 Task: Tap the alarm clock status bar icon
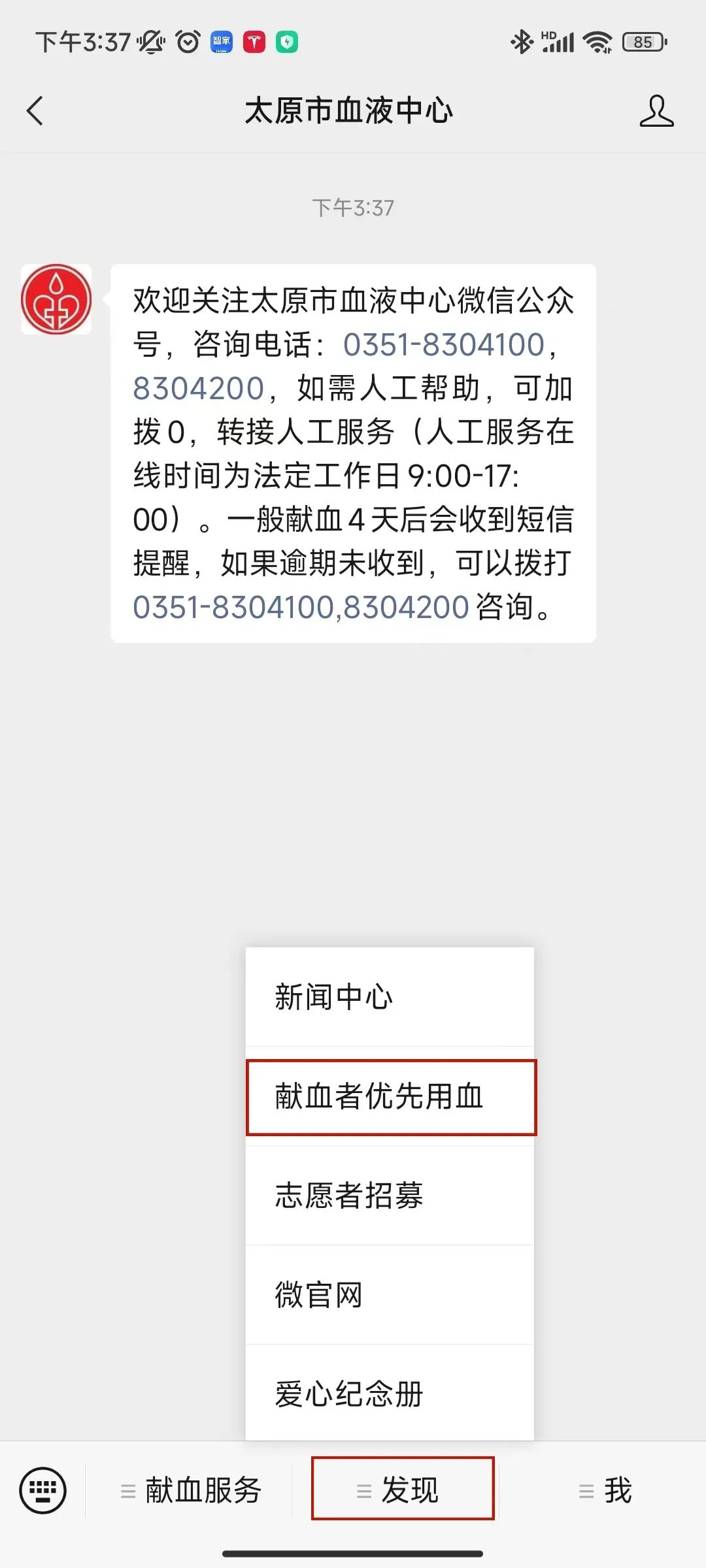(186, 41)
